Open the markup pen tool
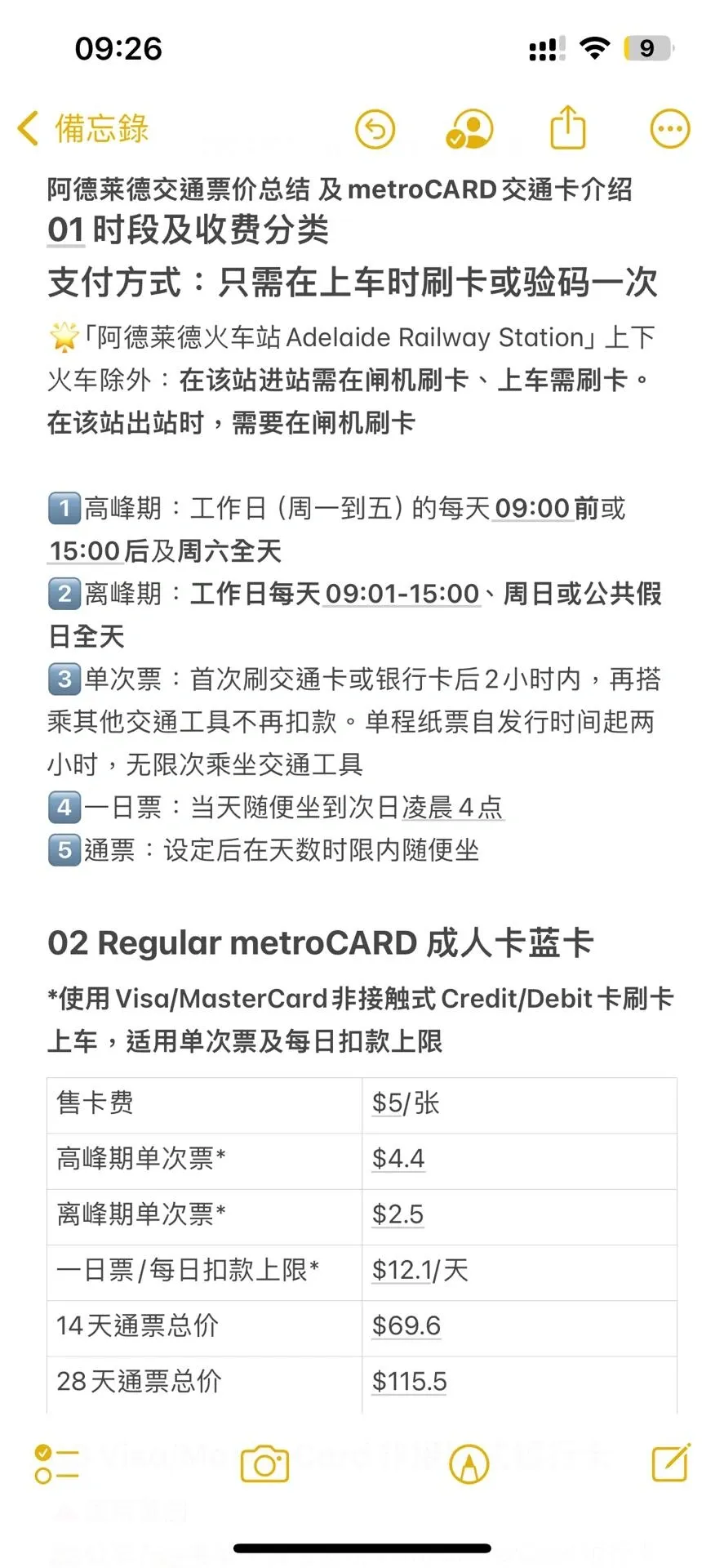Image resolution: width=724 pixels, height=1568 pixels. [469, 1464]
